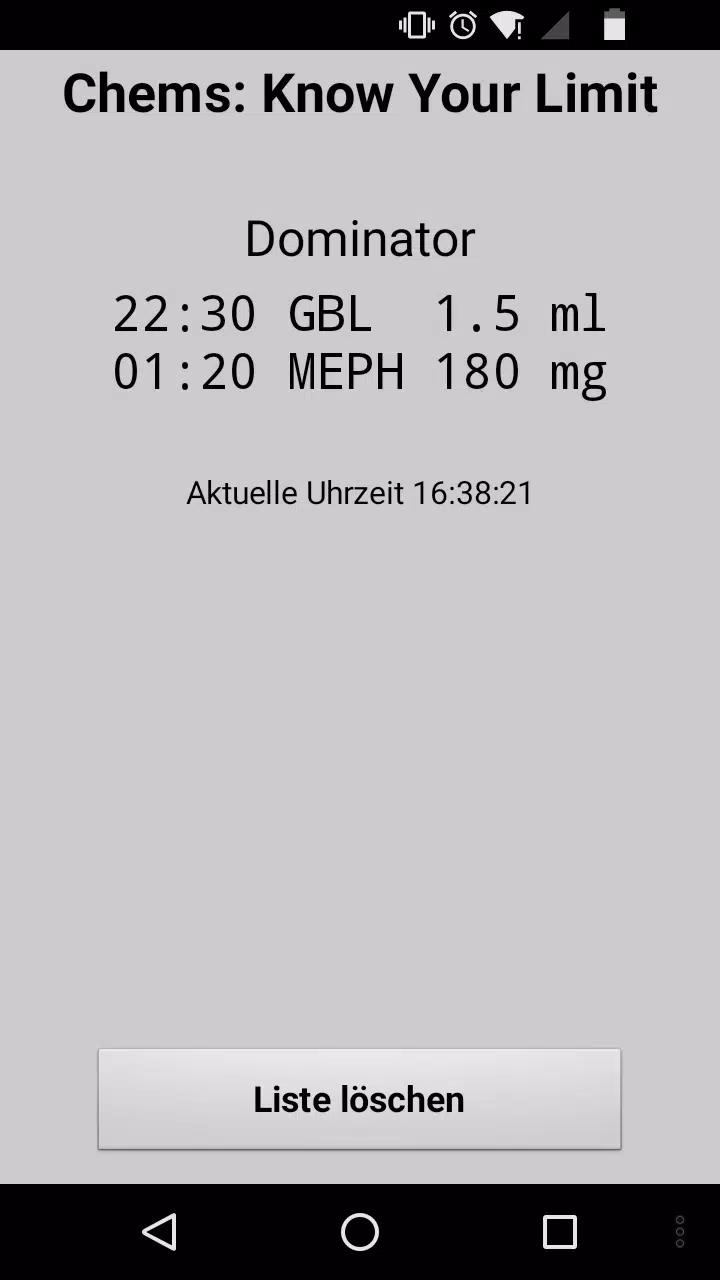The width and height of the screenshot is (720, 1280).
Task: Go back using the system back button
Action: tap(160, 1232)
